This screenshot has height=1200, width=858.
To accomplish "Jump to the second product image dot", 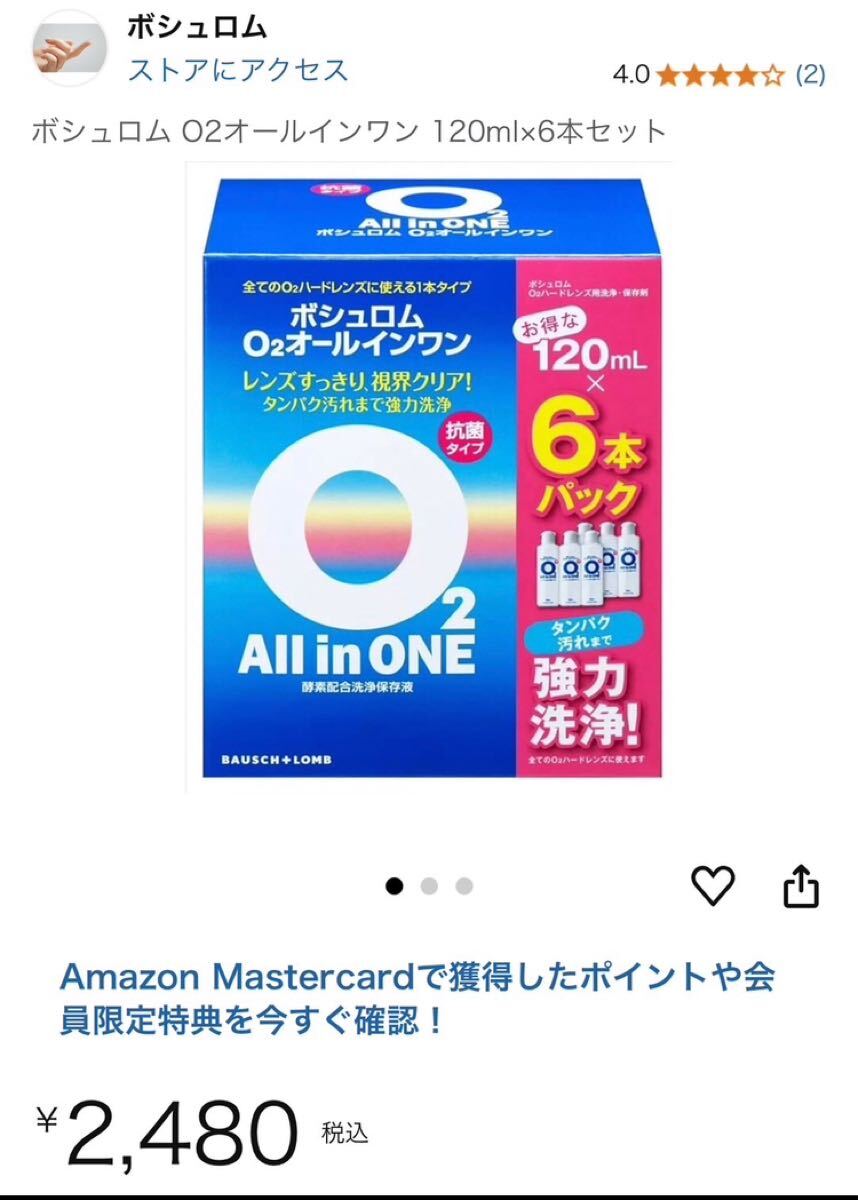I will coord(429,885).
